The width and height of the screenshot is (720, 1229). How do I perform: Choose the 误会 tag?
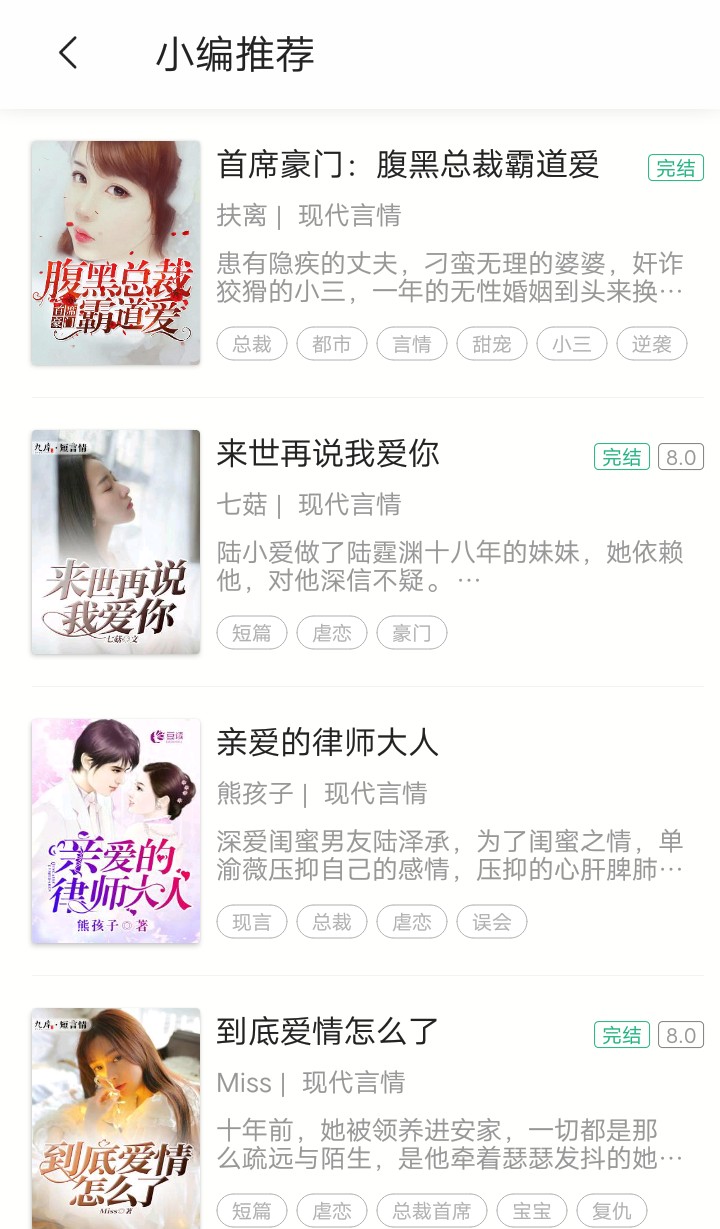point(492,922)
